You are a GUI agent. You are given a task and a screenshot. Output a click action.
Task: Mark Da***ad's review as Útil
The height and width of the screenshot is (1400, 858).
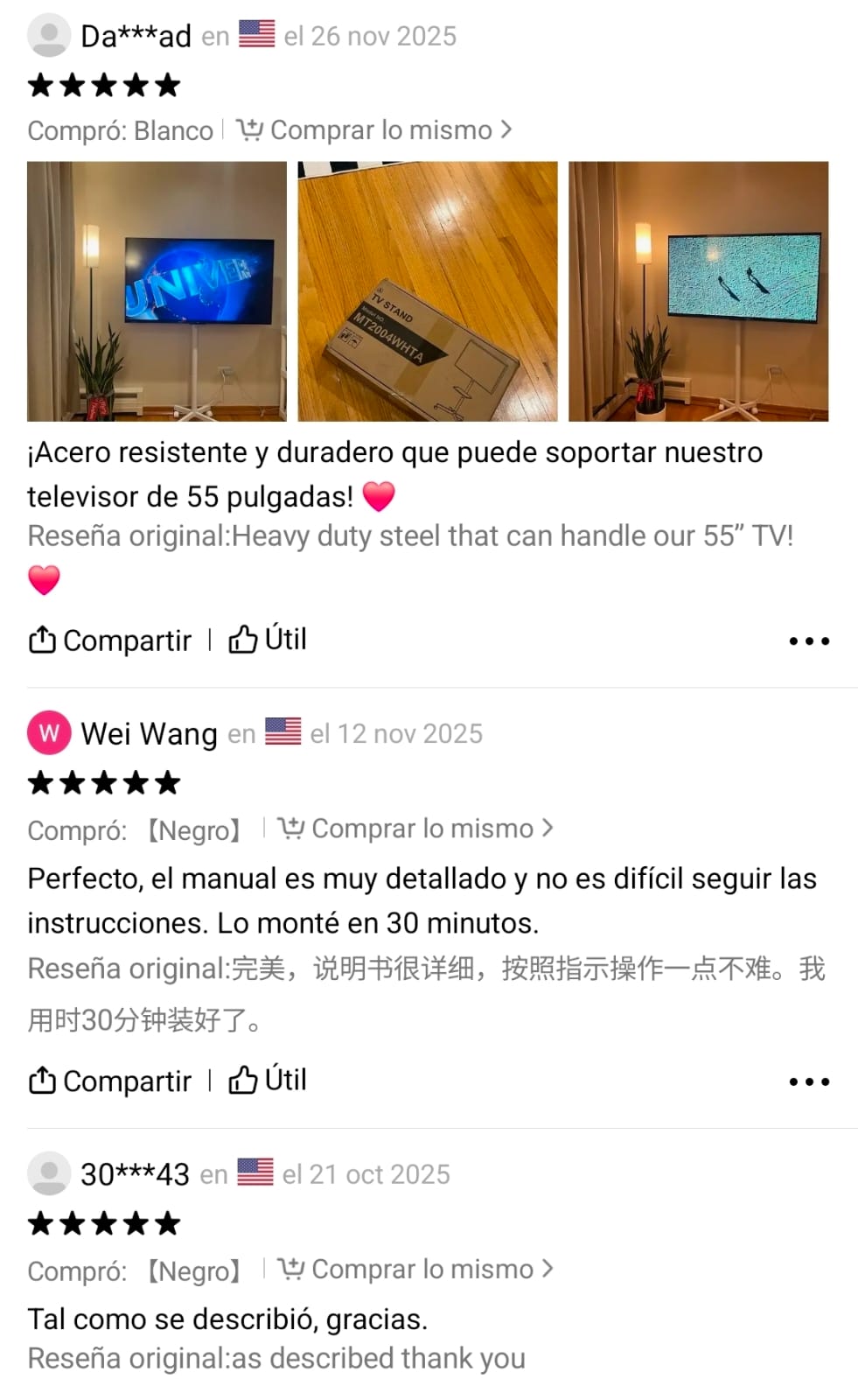tap(268, 640)
